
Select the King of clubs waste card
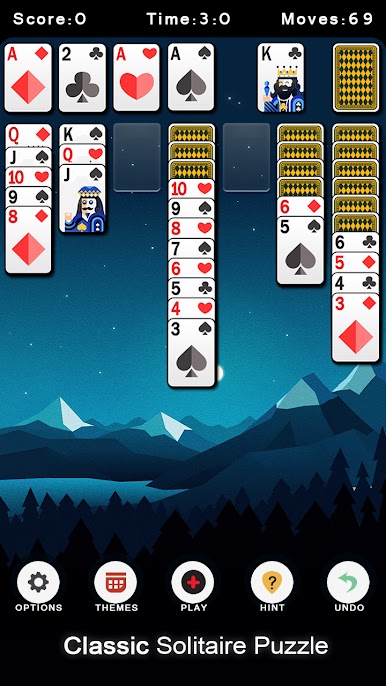281,77
